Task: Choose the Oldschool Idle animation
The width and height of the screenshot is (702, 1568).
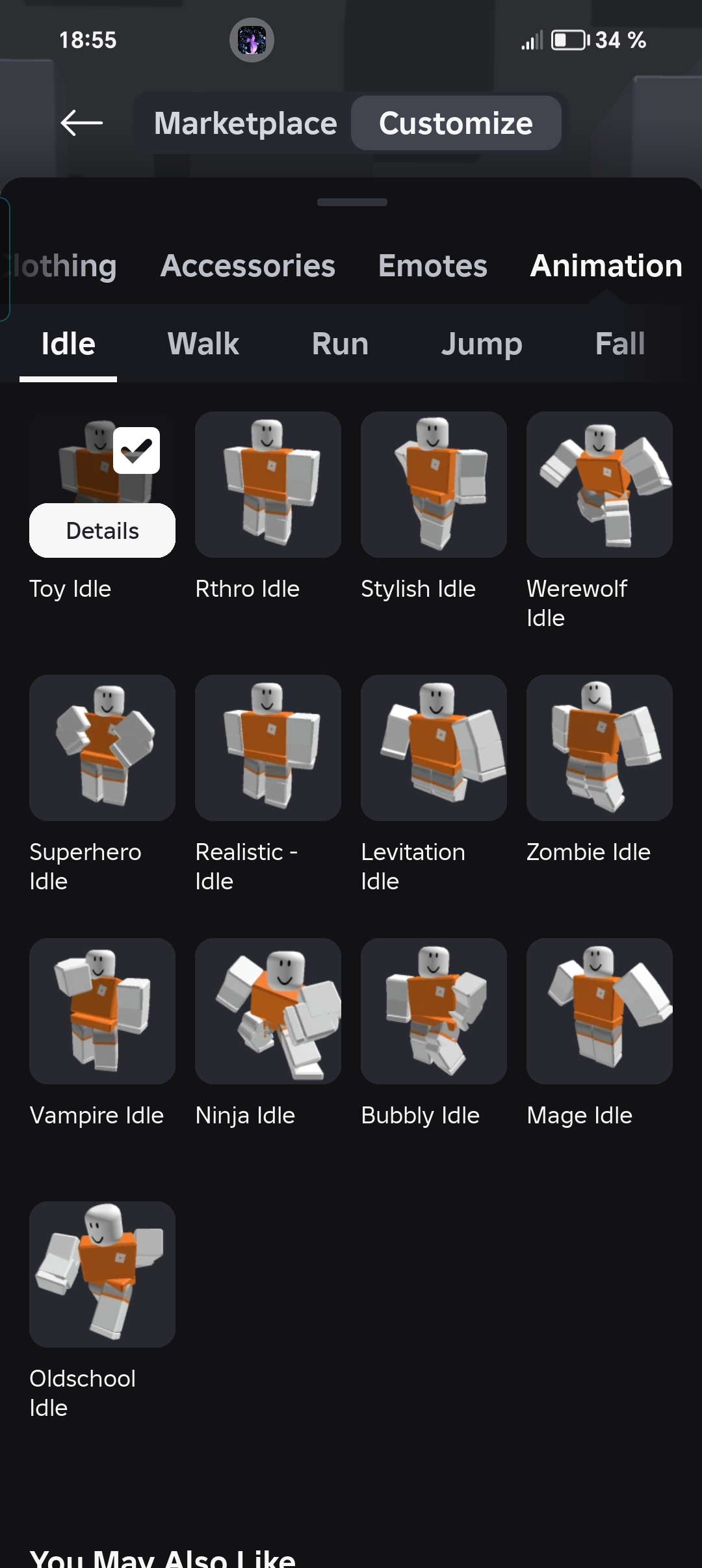Action: [102, 1274]
